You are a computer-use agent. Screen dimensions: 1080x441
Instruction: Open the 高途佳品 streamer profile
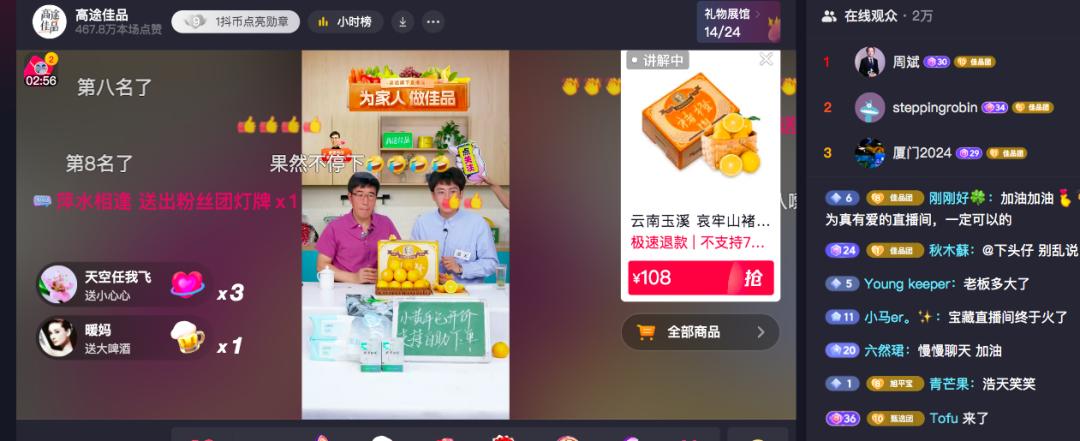(49, 21)
